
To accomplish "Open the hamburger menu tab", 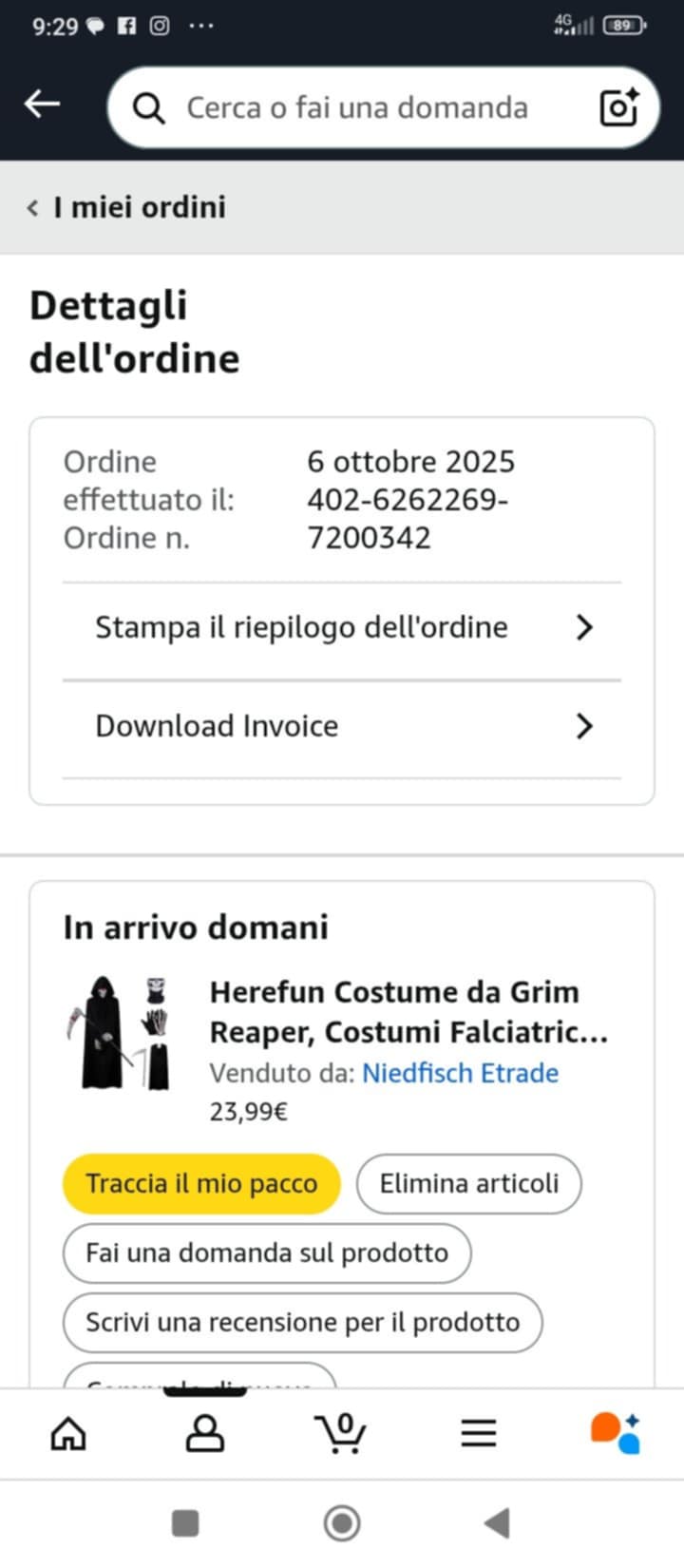I will click(x=479, y=1433).
